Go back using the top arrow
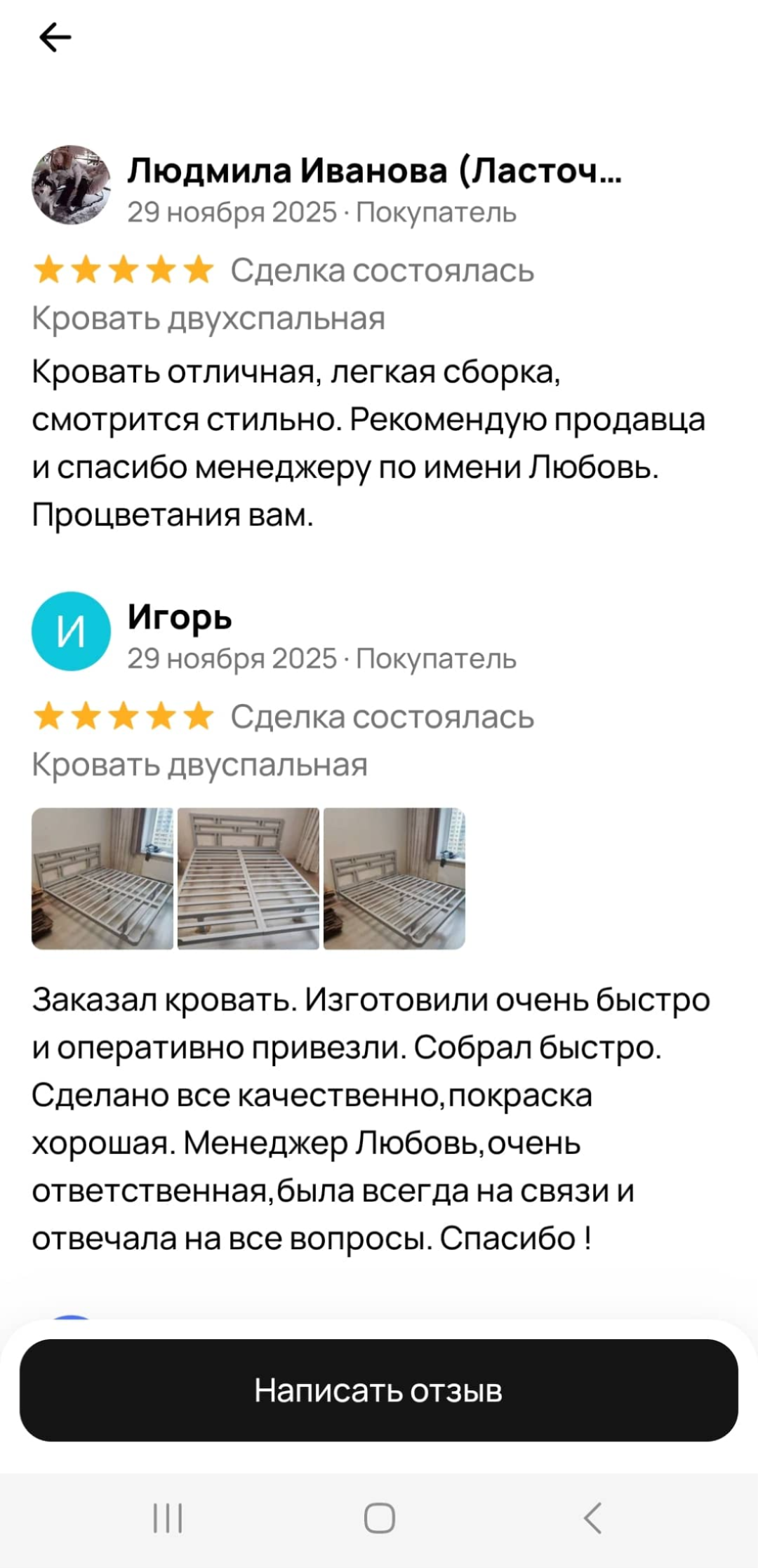Screen dimensions: 758x1568 pos(55,37)
